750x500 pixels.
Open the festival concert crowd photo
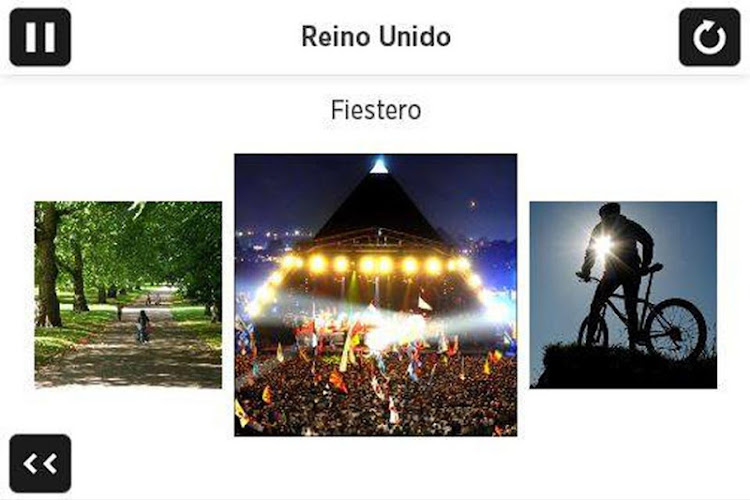coord(375,295)
